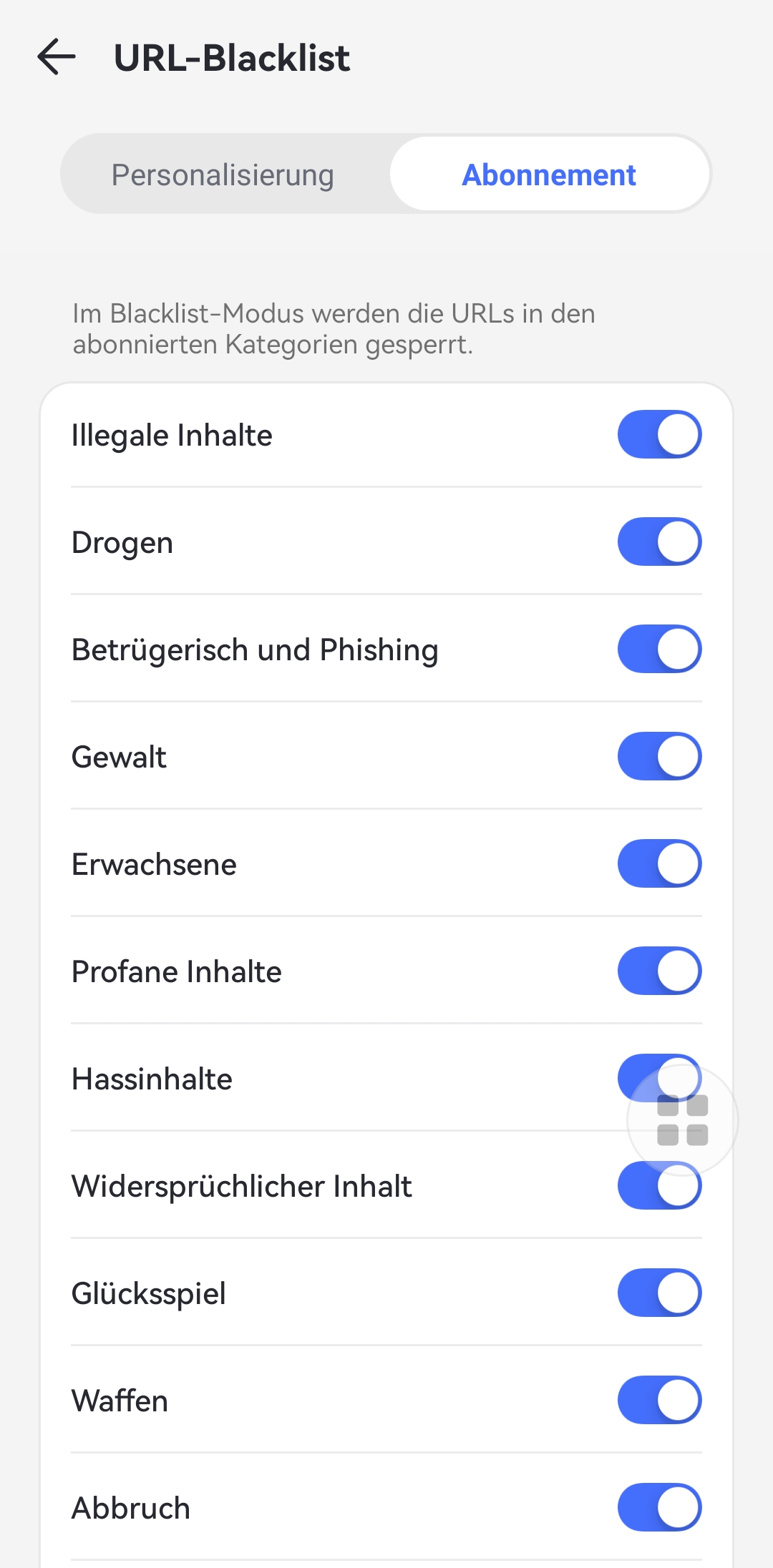Toggle Betrügerisch und Phishing off
This screenshot has height=1568, width=773.
click(658, 649)
